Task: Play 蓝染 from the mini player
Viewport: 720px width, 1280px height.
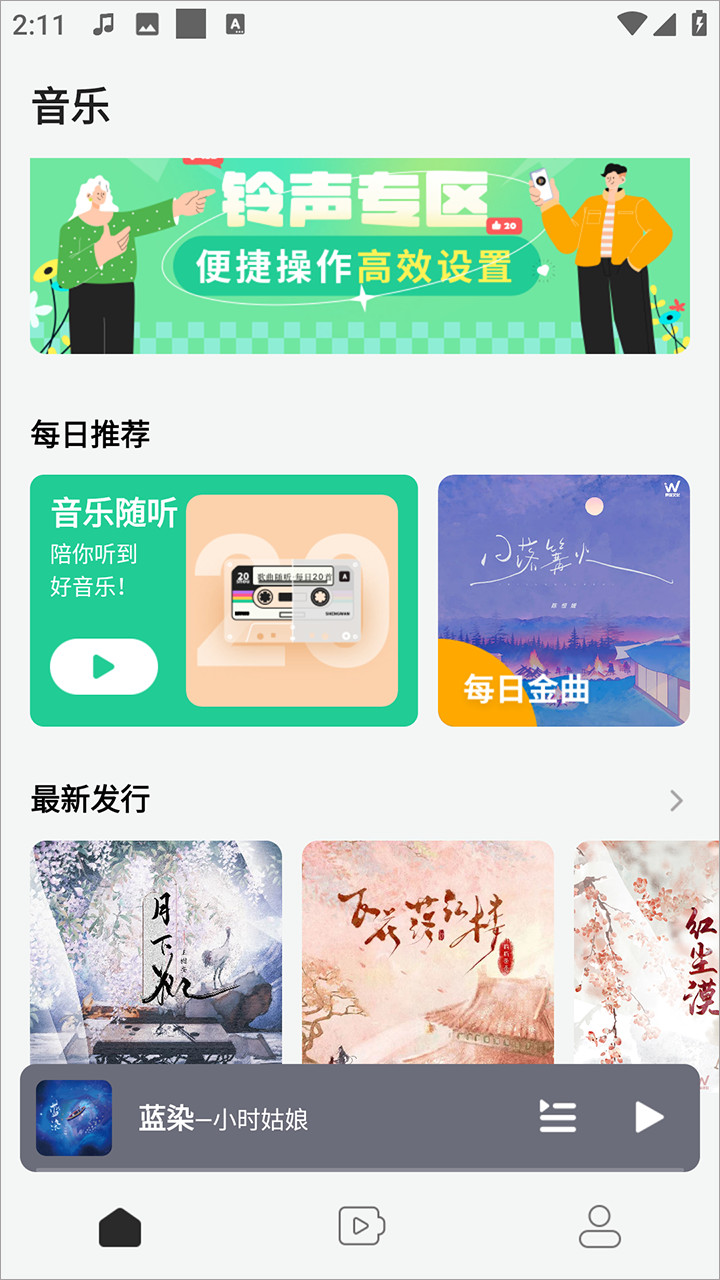Action: [649, 1117]
